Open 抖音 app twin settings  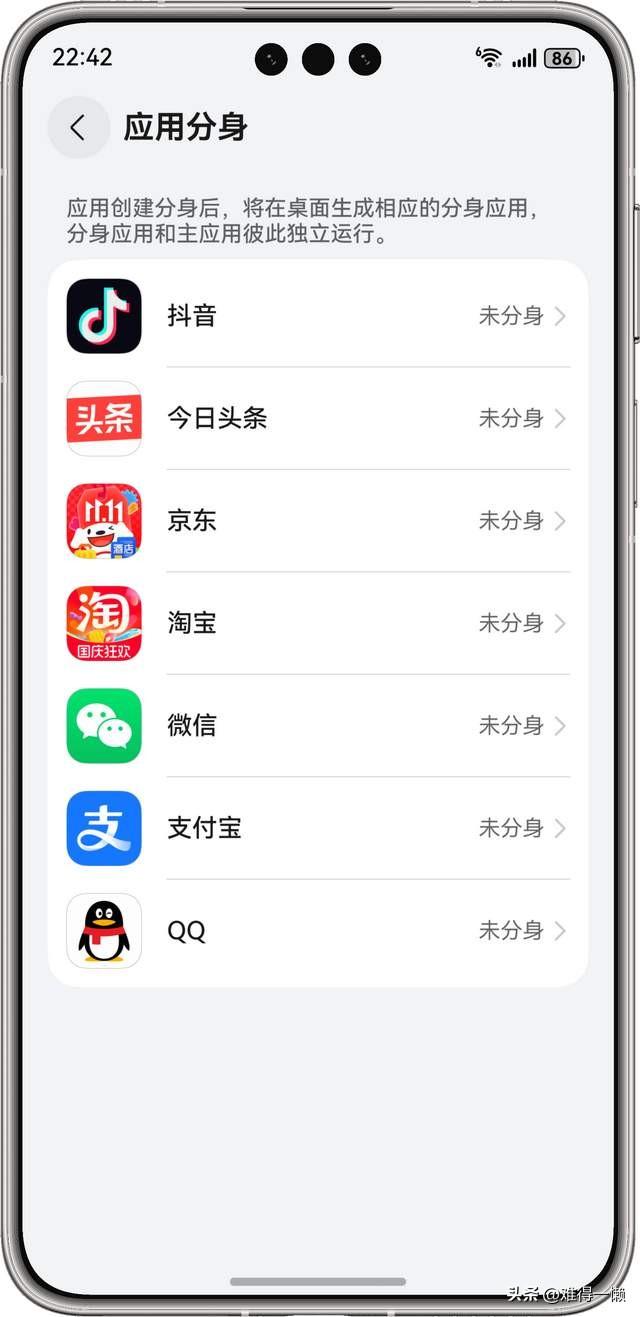point(318,316)
